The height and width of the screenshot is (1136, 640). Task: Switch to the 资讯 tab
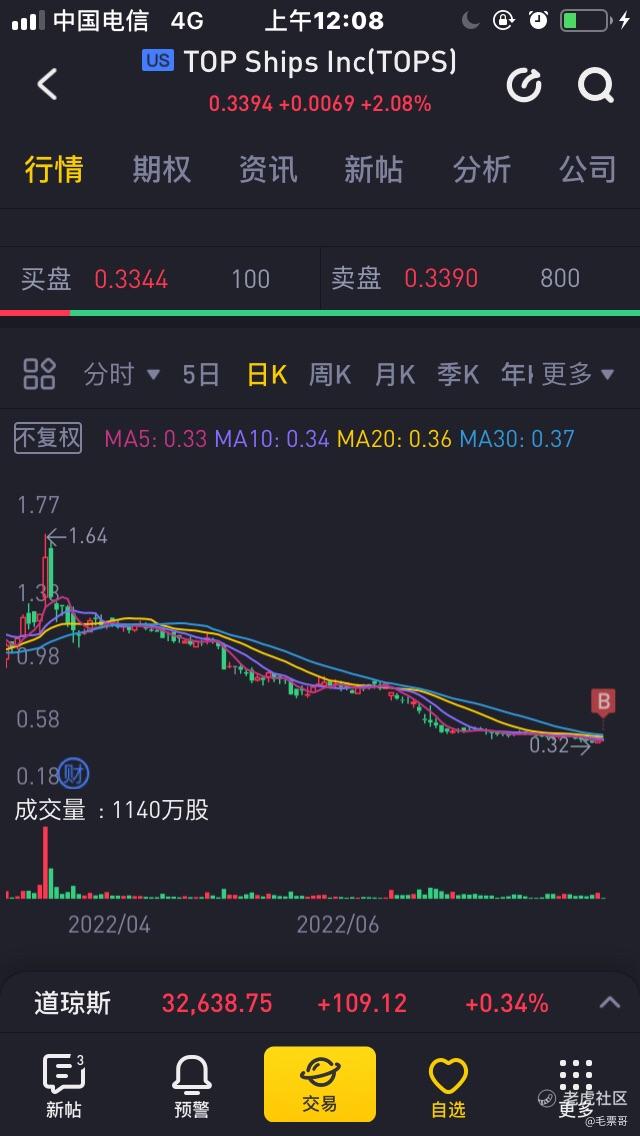(268, 170)
